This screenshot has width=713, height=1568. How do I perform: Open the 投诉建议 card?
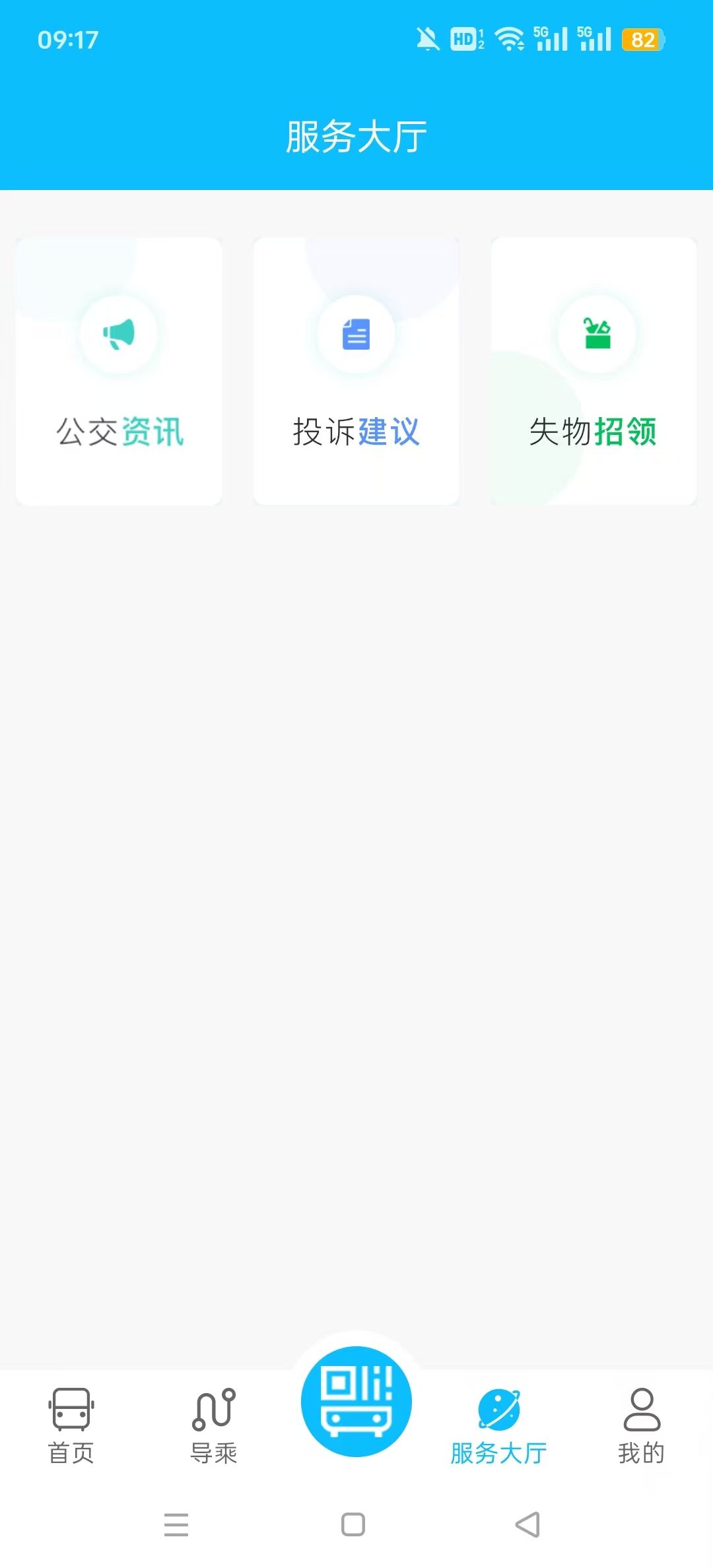click(356, 372)
